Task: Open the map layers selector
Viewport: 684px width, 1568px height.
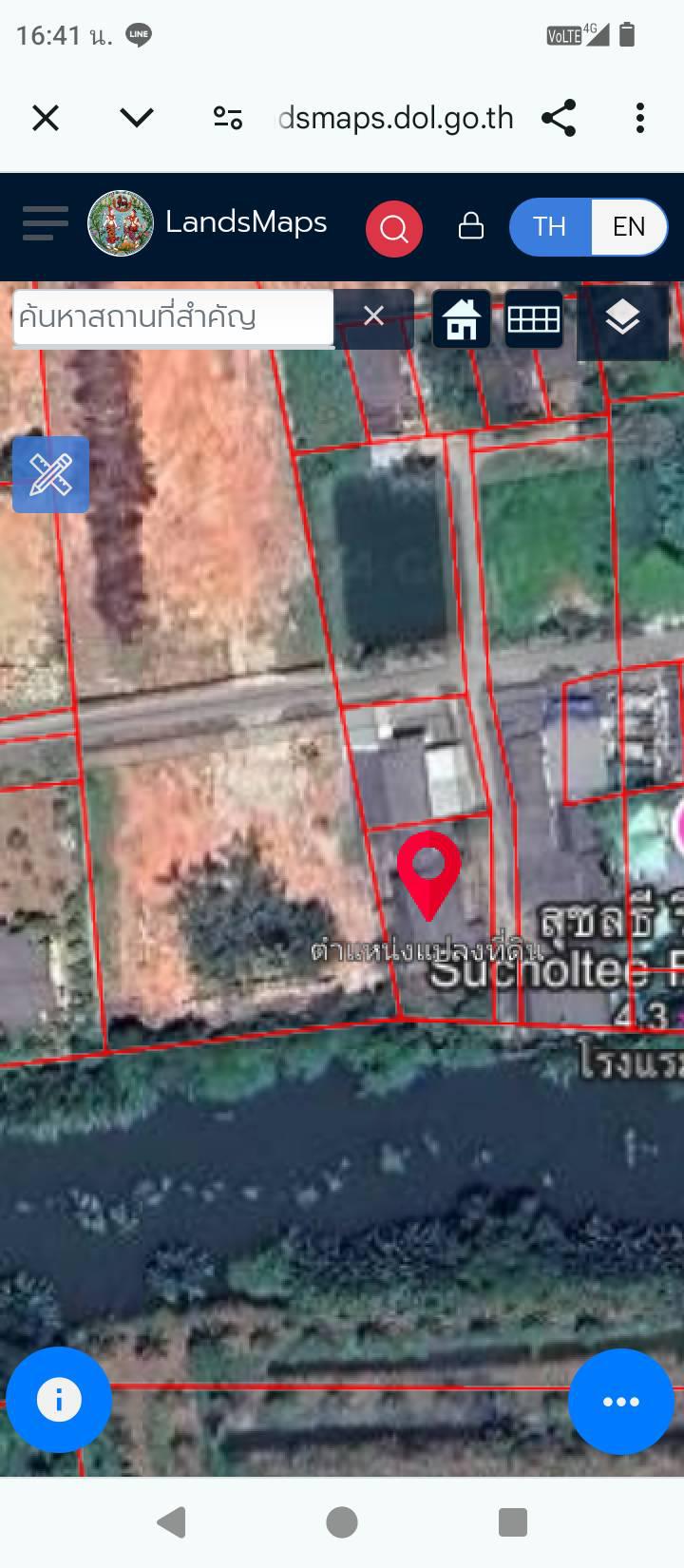Action: click(622, 319)
